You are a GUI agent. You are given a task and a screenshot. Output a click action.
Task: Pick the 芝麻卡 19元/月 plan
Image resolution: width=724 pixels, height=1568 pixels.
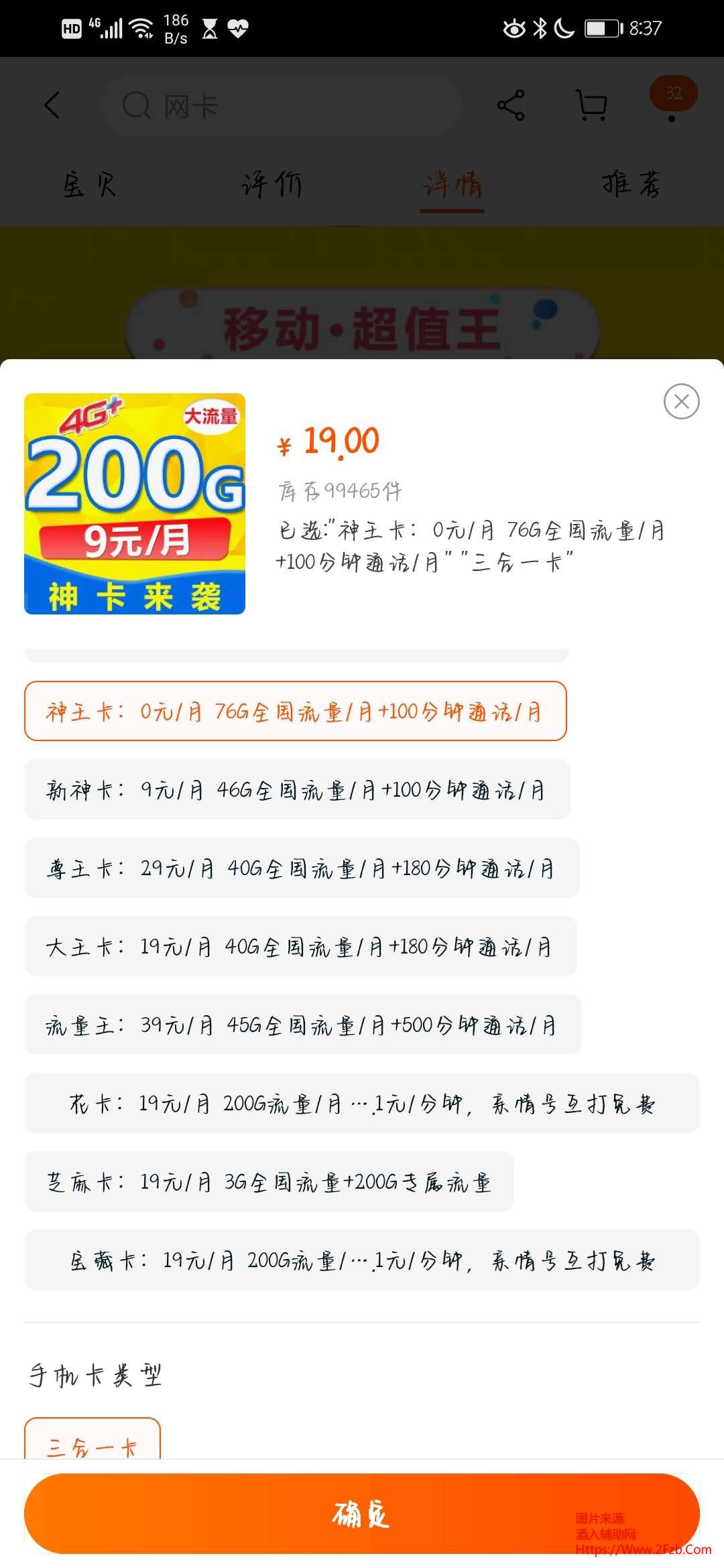coord(268,1182)
